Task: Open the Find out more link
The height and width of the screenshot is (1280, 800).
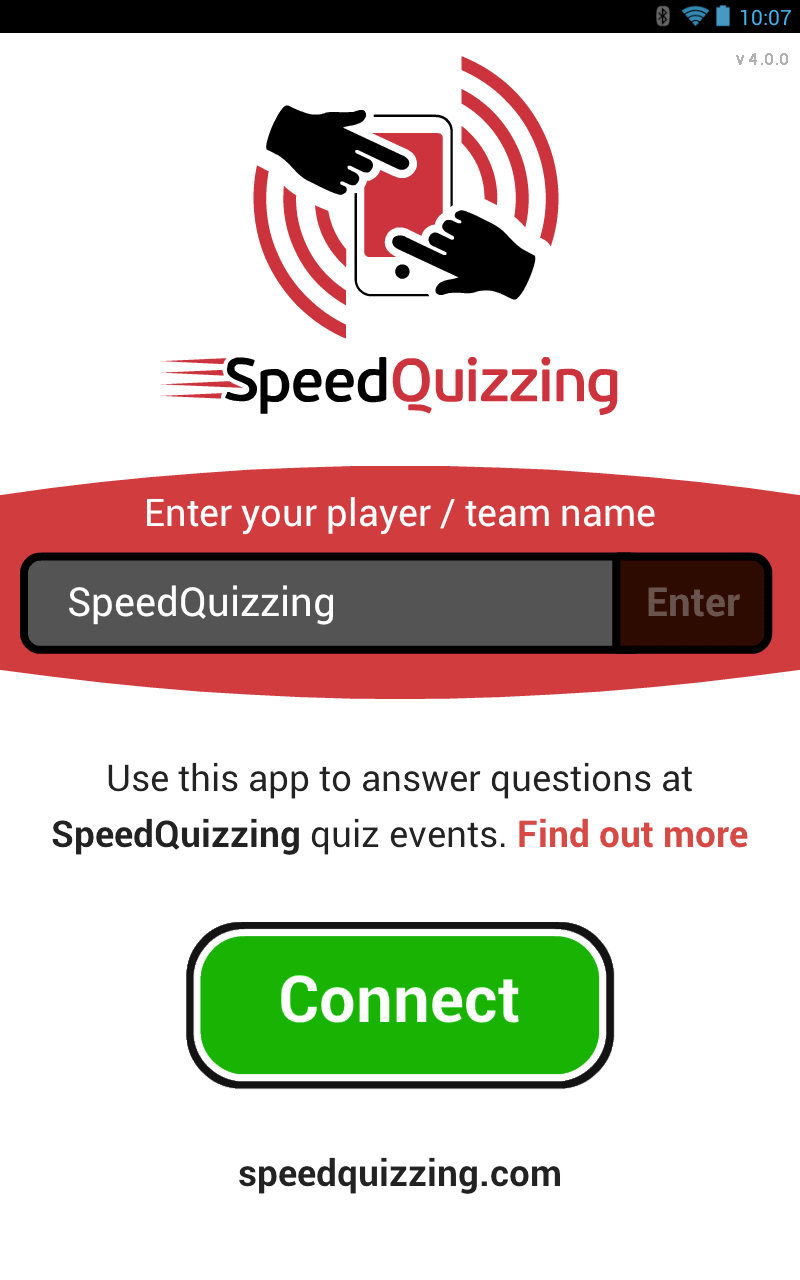Action: click(632, 834)
